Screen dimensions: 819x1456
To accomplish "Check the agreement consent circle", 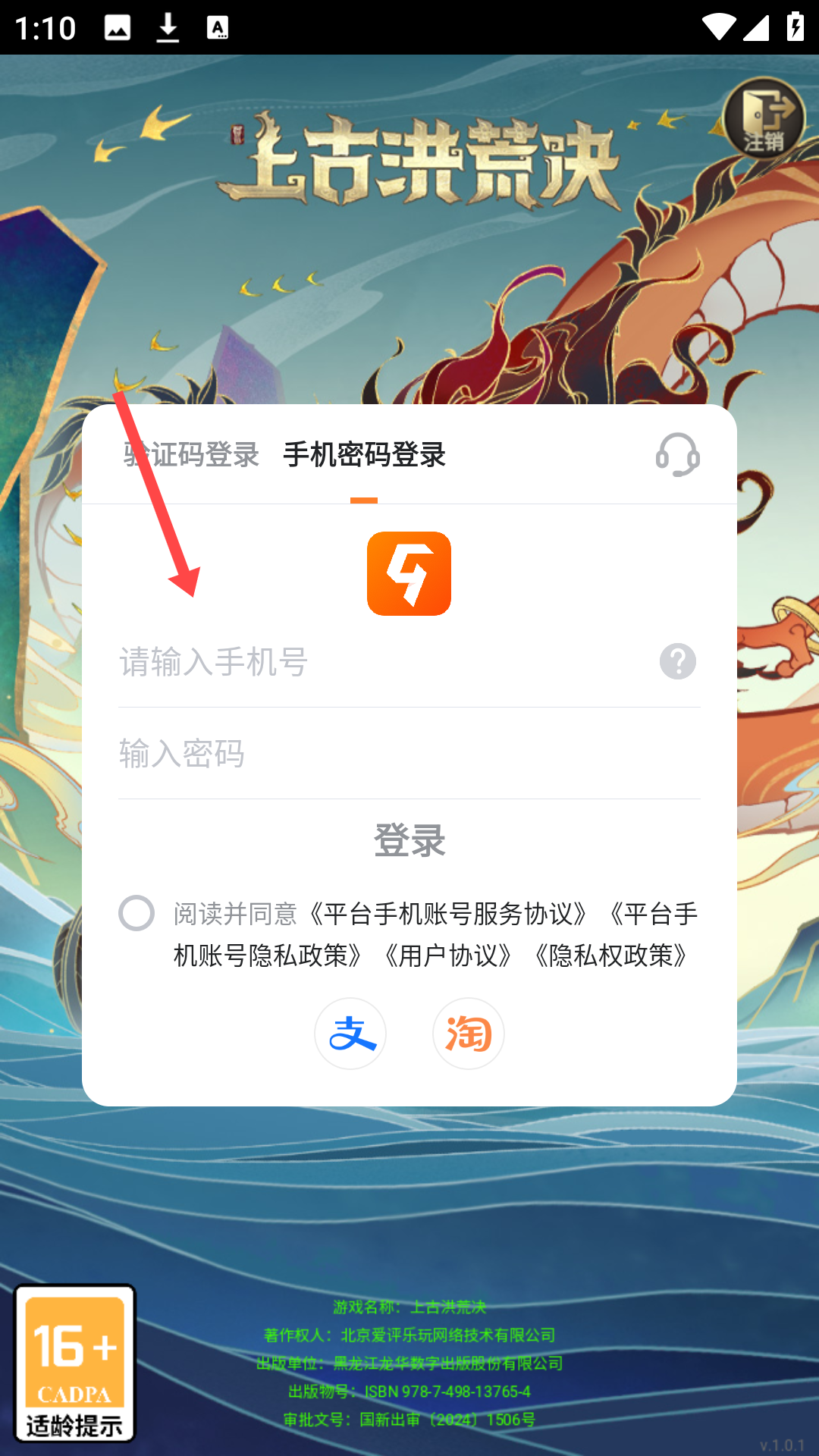I will tap(136, 913).
